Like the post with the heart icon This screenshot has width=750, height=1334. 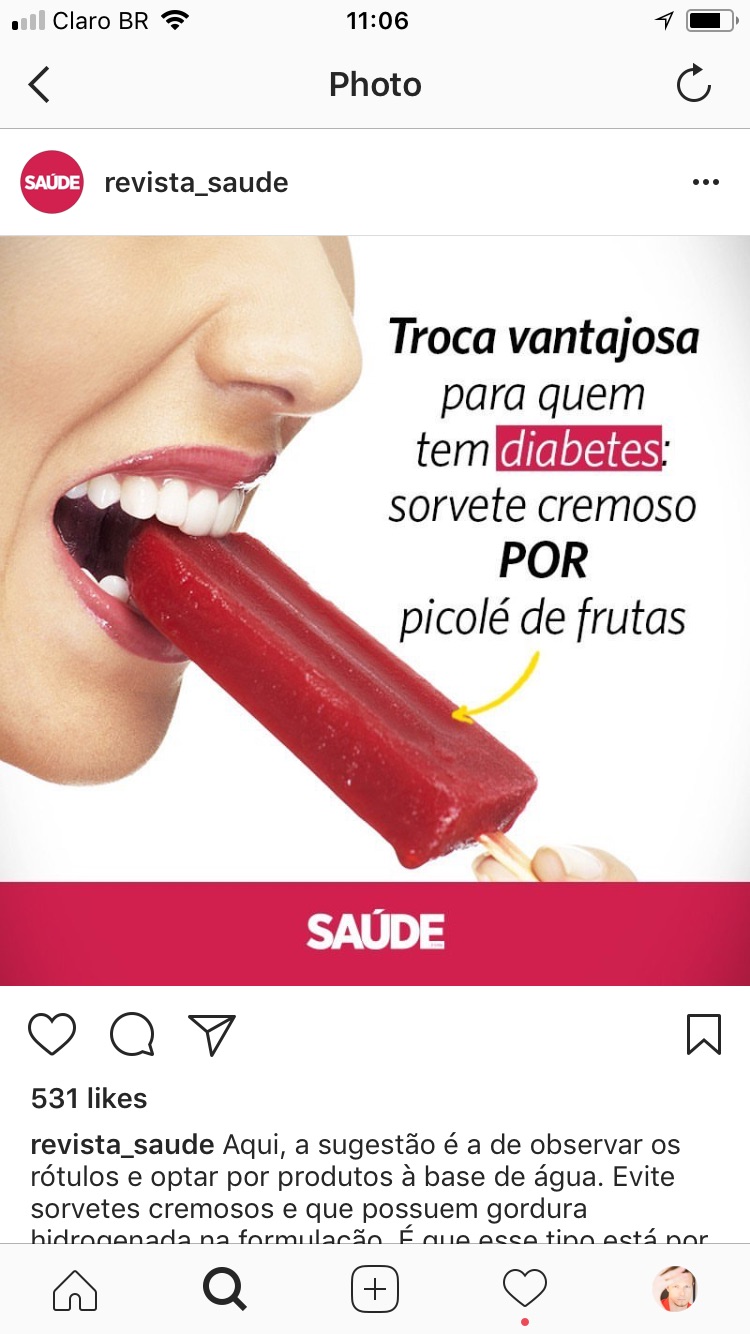52,1035
